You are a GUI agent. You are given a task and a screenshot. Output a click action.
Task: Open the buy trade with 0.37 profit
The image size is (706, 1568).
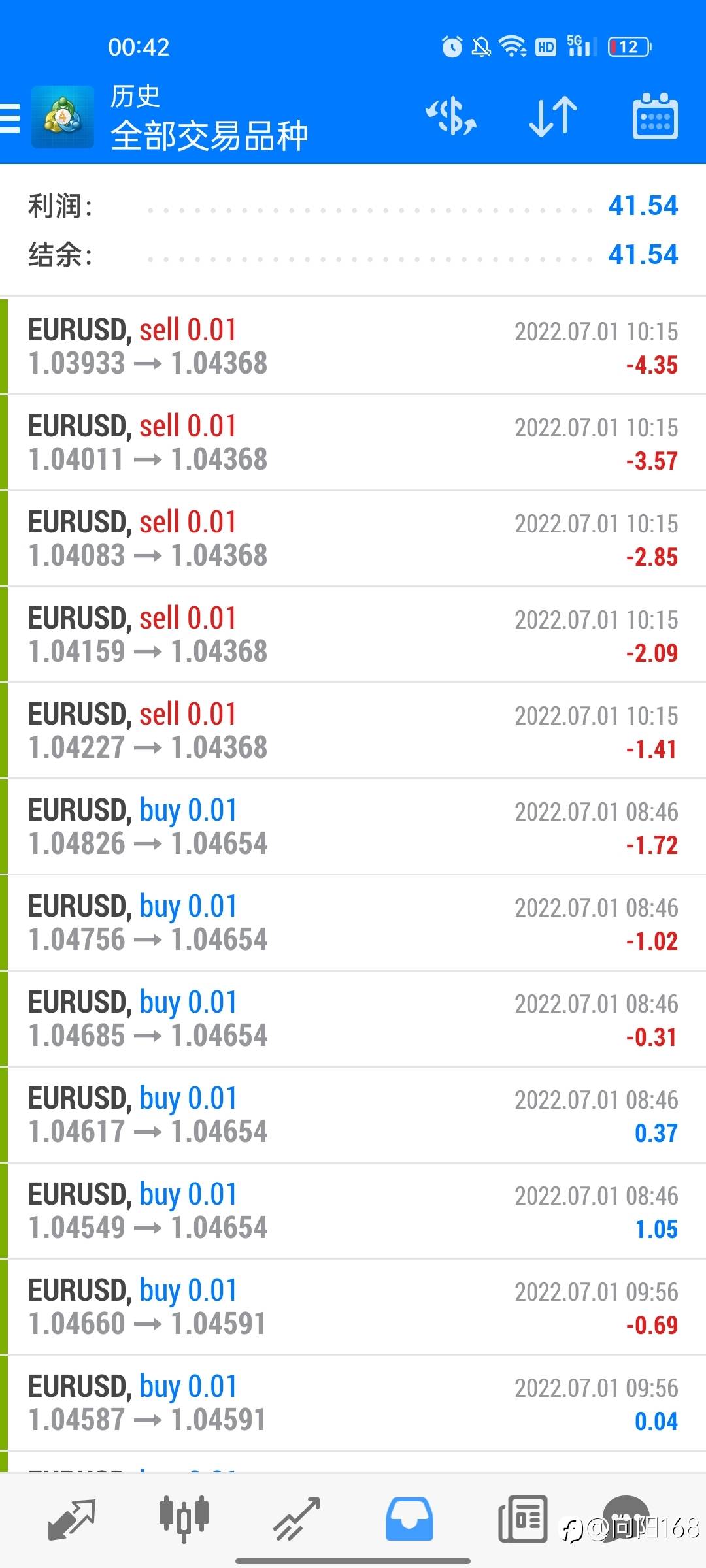353,1115
